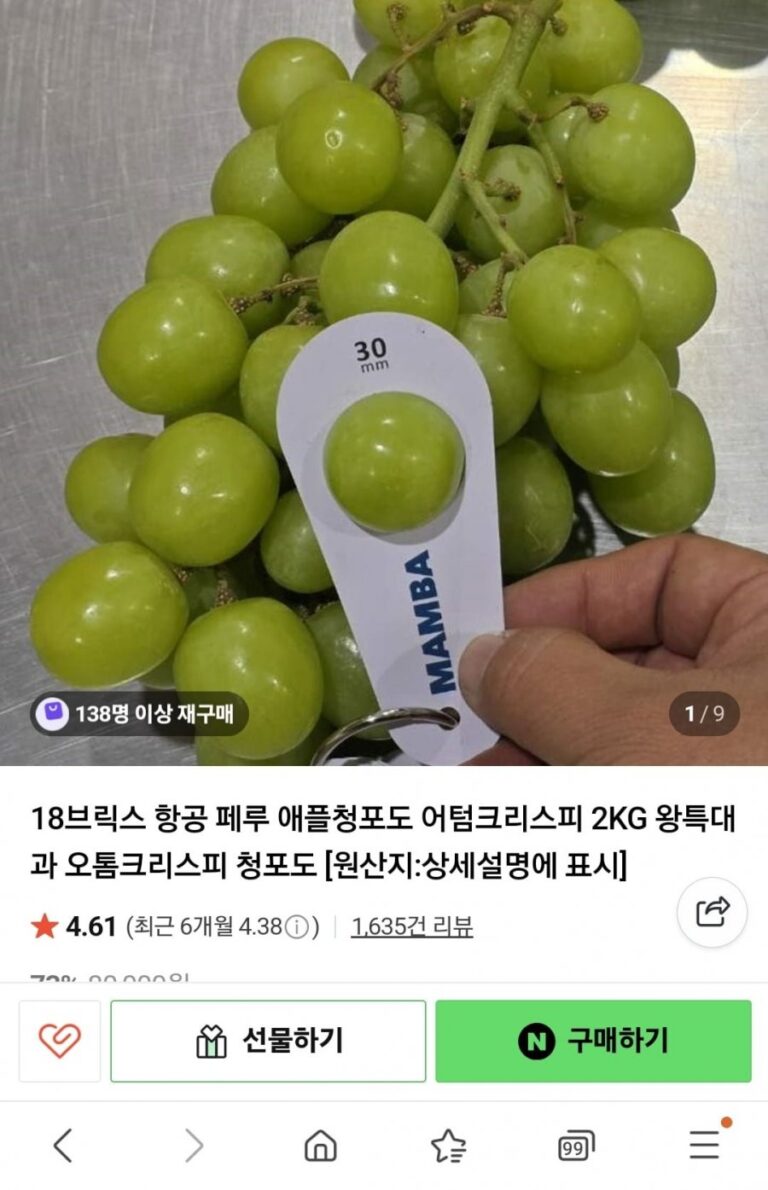
Task: Open the browser hamburger menu
Action: tap(704, 1145)
